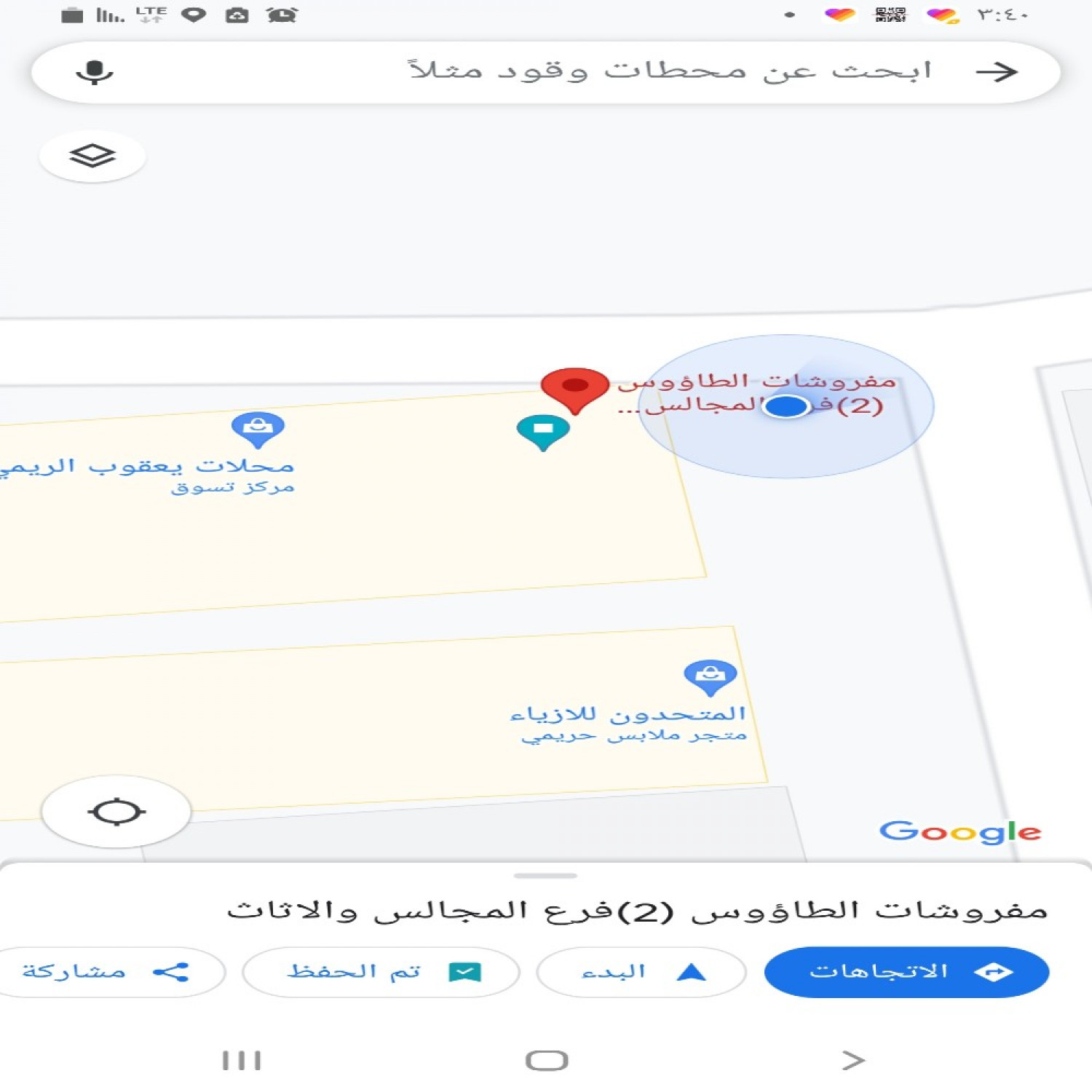Tap the back arrow in search bar
Viewport: 1092px width, 1092px height.
tap(996, 71)
